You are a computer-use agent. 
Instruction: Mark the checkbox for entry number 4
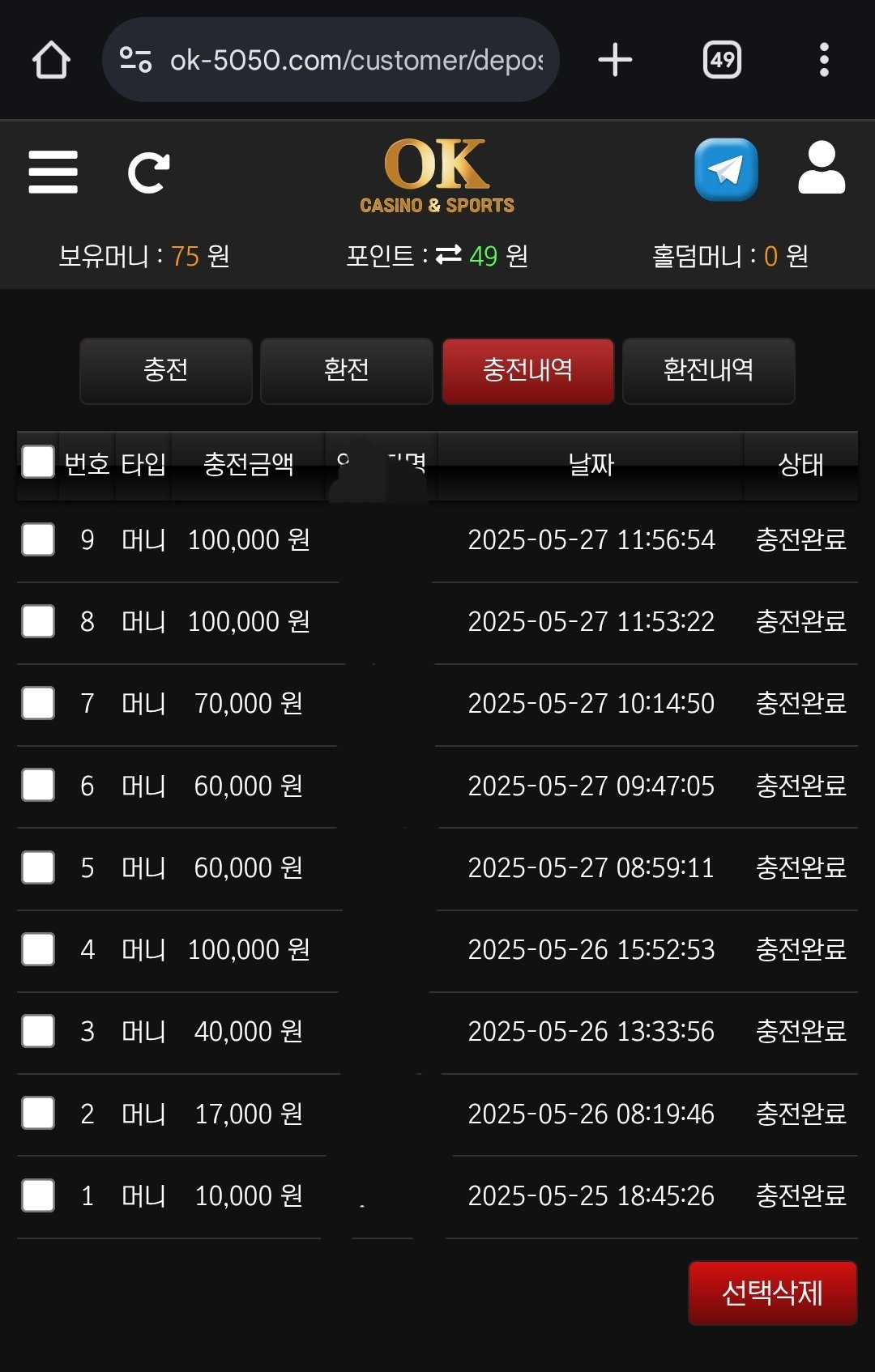38,949
